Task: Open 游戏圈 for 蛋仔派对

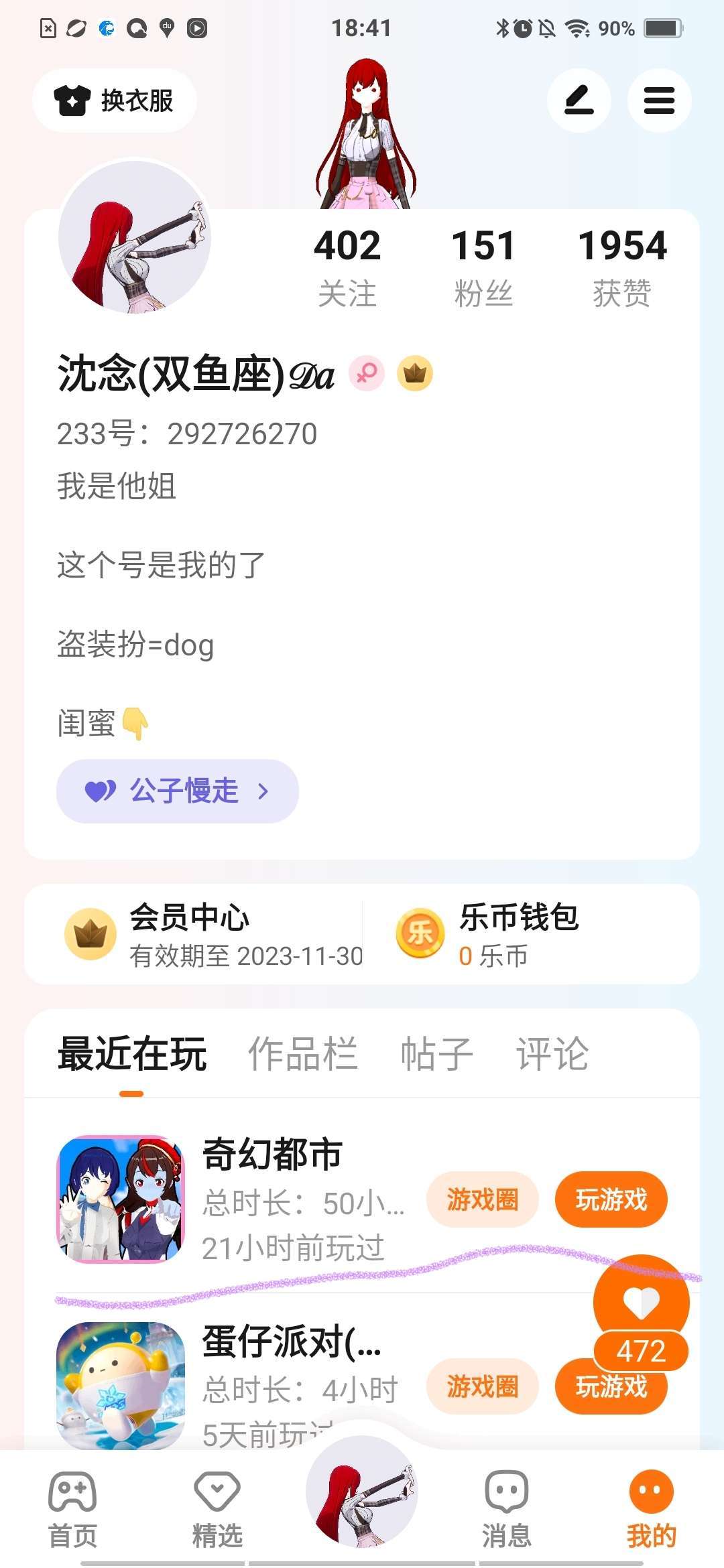Action: point(483,1386)
